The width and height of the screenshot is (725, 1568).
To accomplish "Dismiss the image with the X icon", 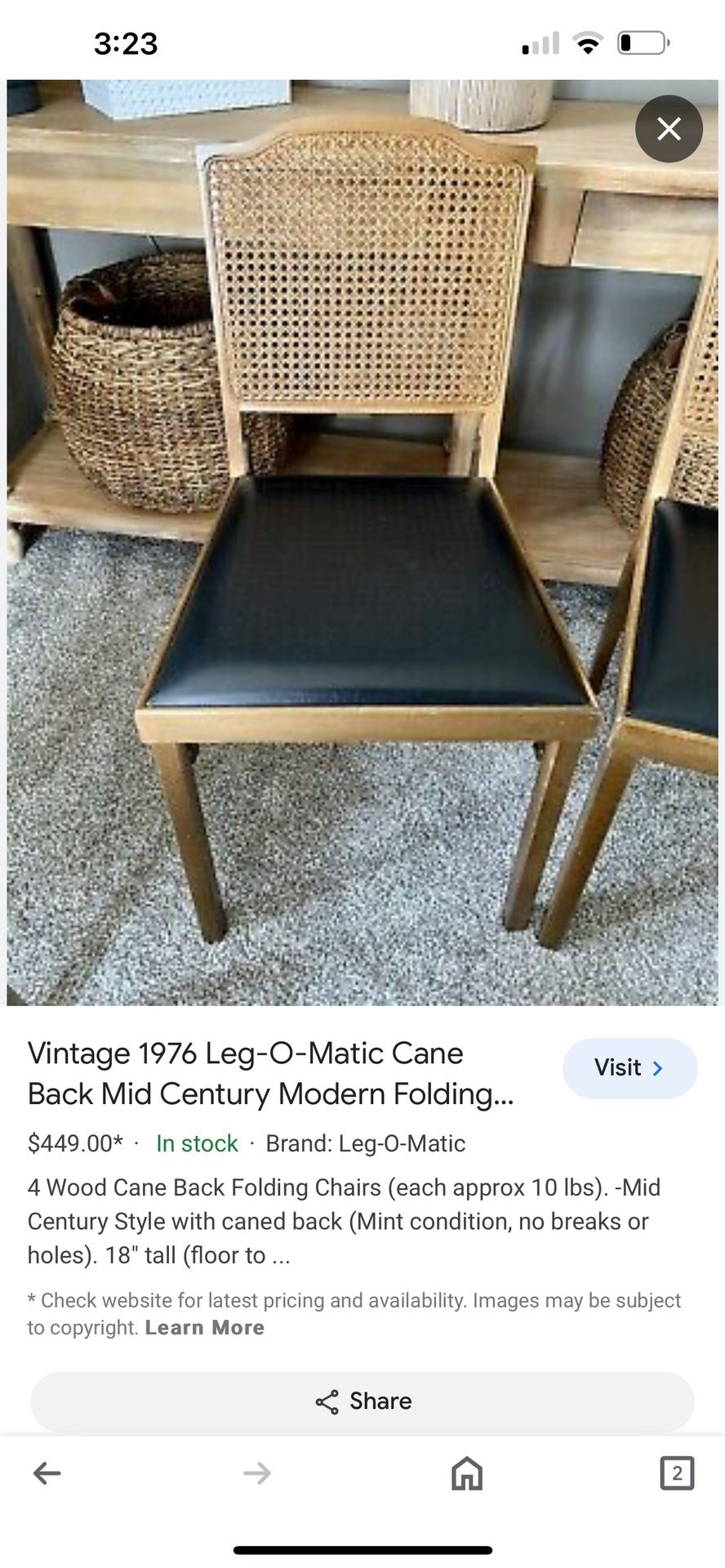I will point(669,128).
